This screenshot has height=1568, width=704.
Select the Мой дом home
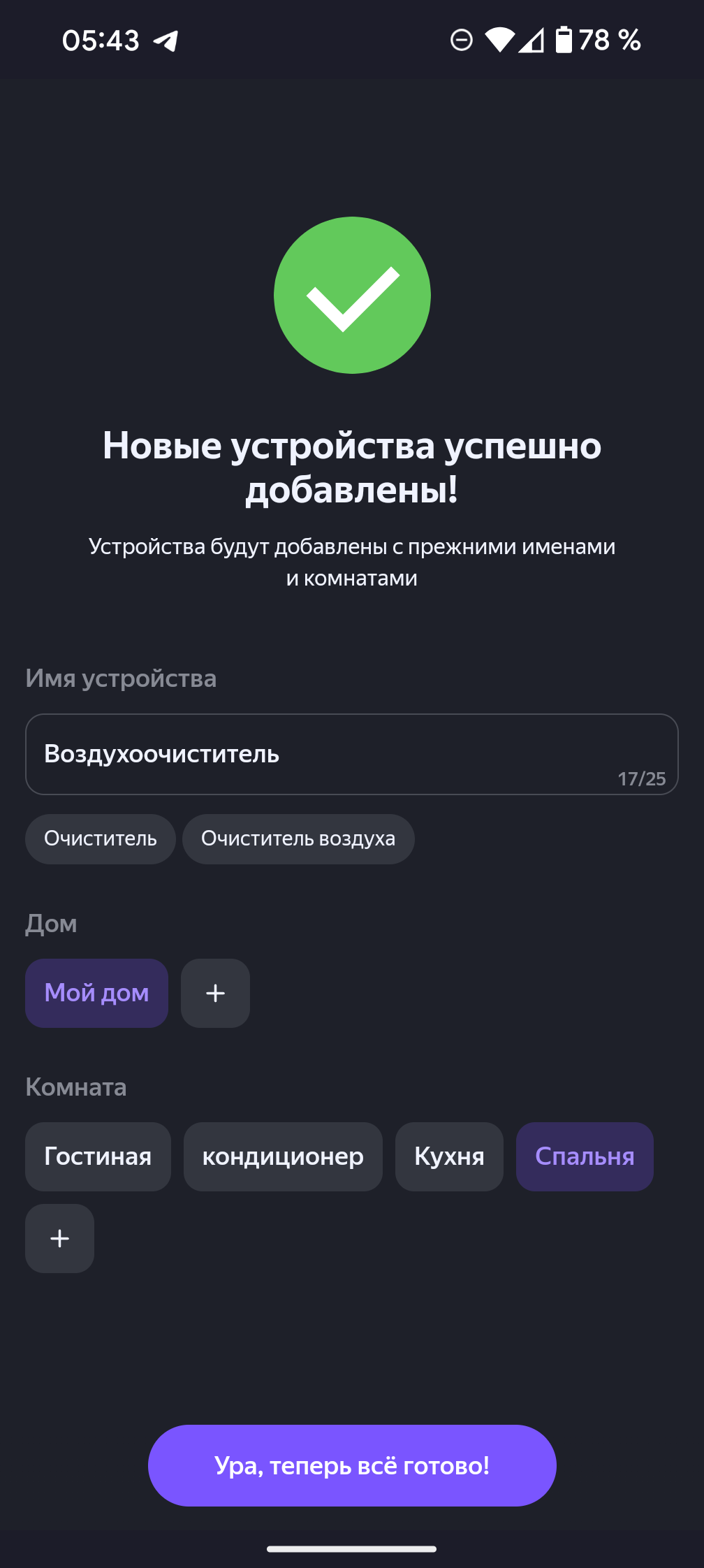(96, 993)
